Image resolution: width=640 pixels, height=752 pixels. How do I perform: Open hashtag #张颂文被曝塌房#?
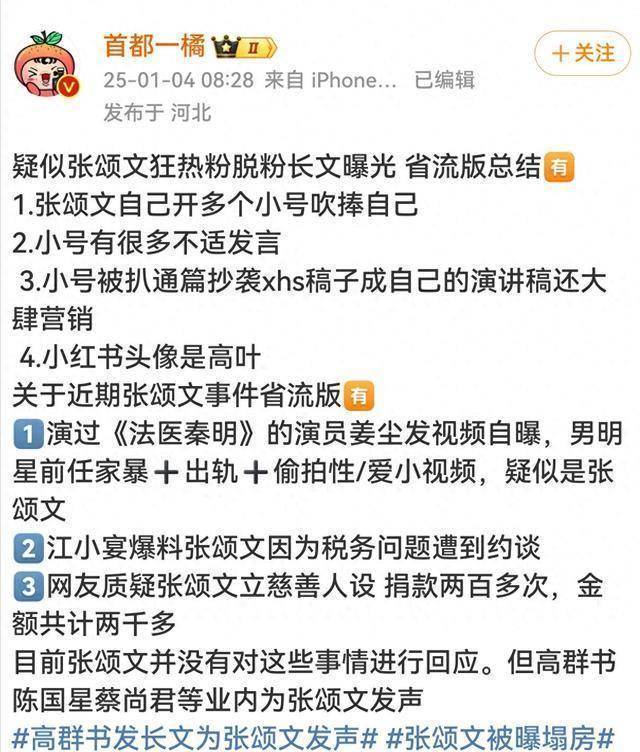click(507, 737)
